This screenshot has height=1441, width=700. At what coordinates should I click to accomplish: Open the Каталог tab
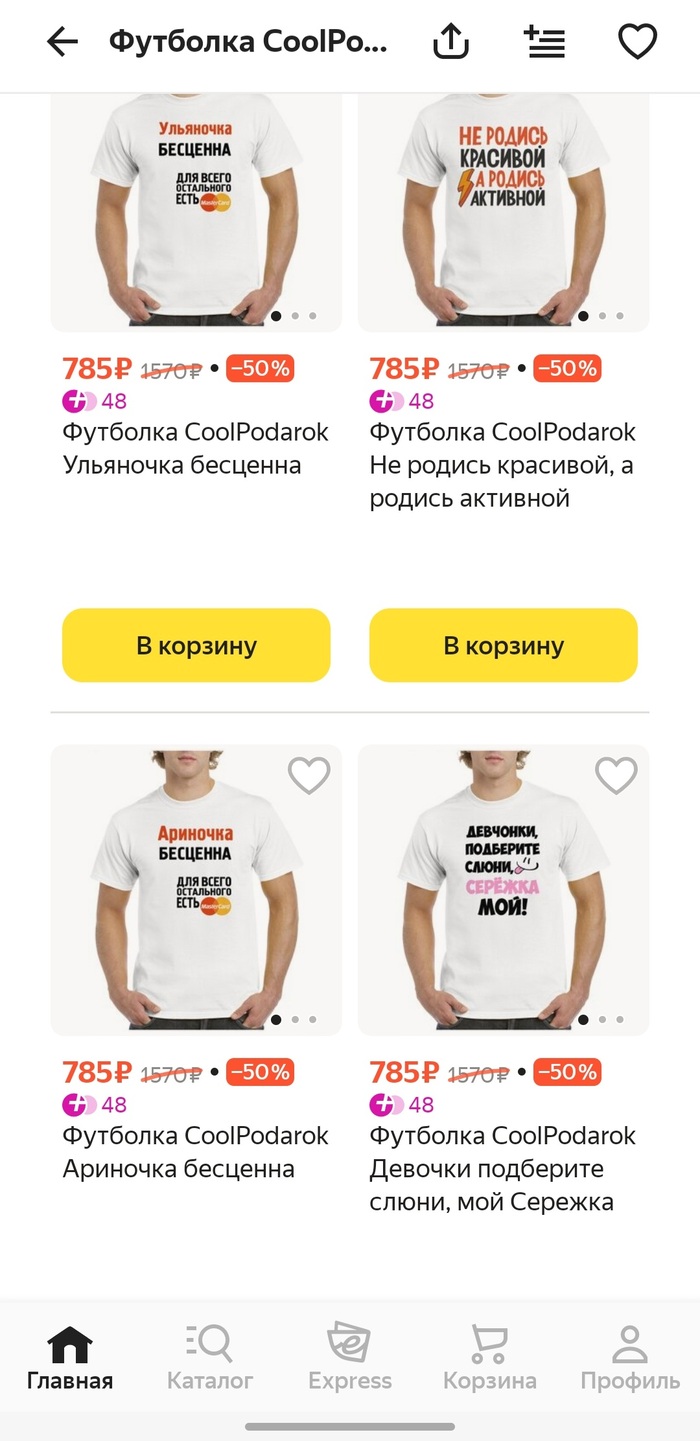(210, 1358)
